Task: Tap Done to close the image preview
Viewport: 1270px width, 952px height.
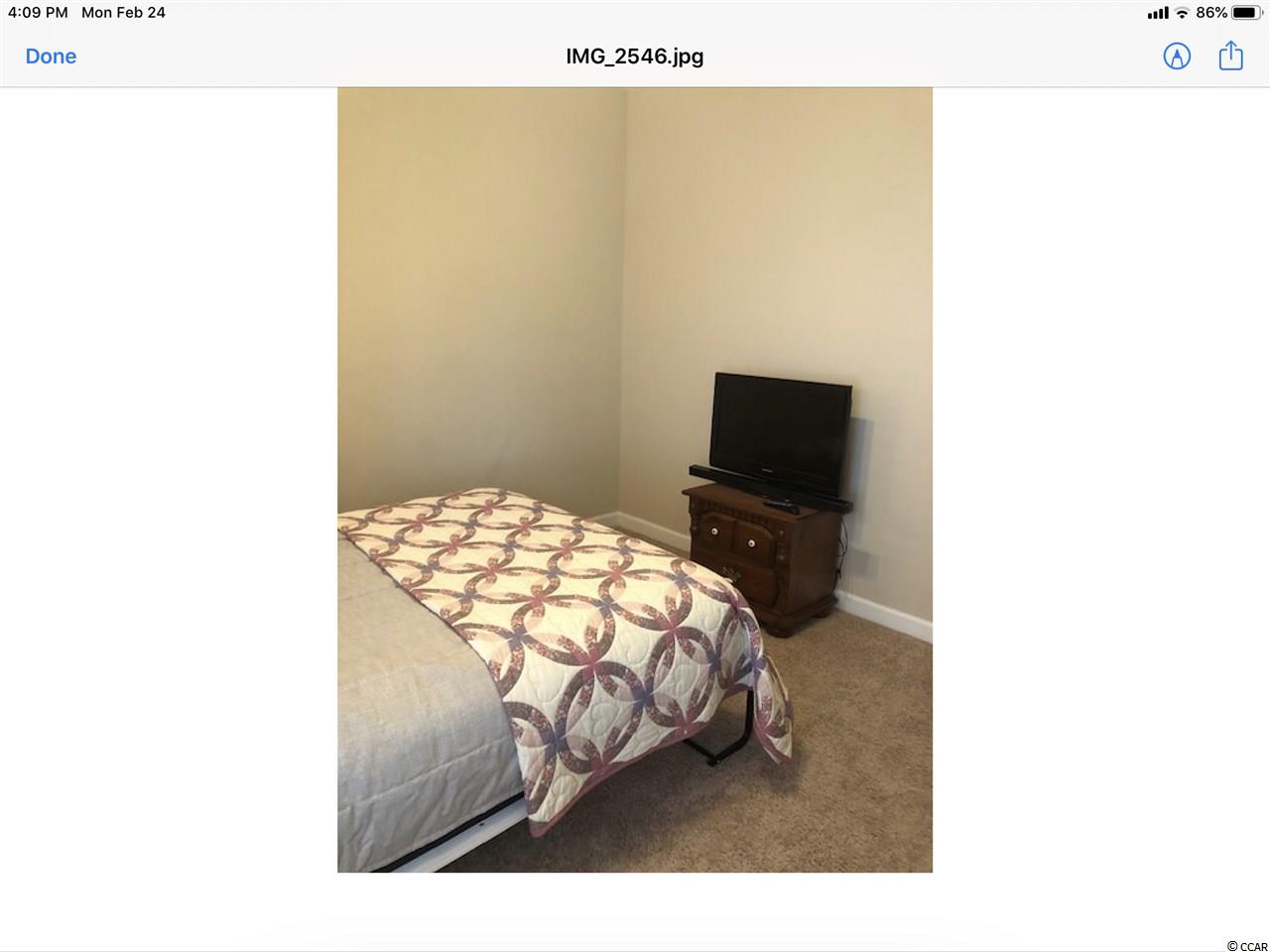Action: pyautogui.click(x=51, y=57)
